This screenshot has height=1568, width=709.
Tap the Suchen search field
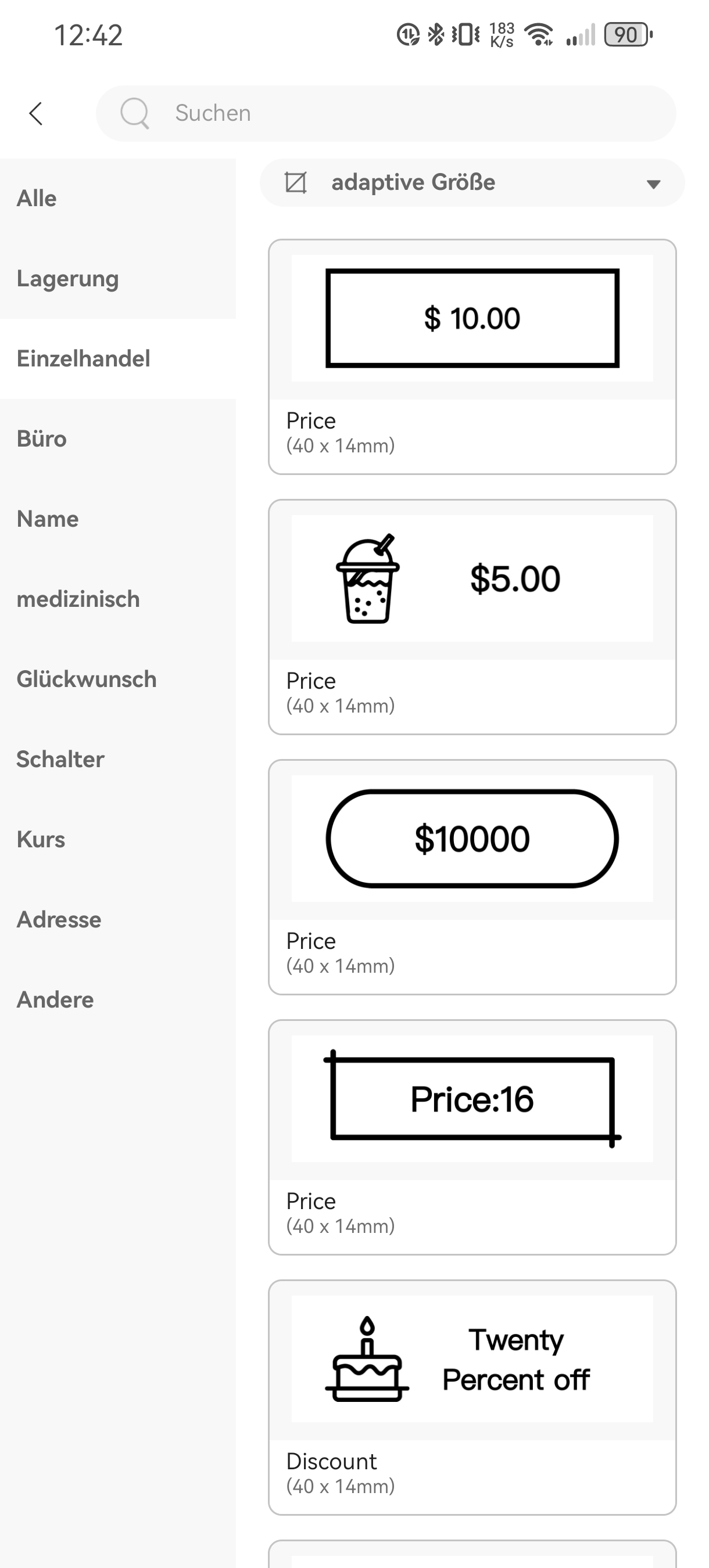click(x=385, y=113)
